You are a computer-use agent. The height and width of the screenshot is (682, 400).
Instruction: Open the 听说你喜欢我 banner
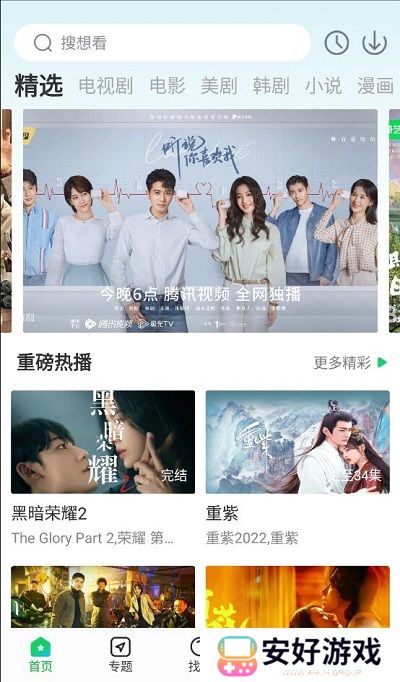pyautogui.click(x=200, y=221)
